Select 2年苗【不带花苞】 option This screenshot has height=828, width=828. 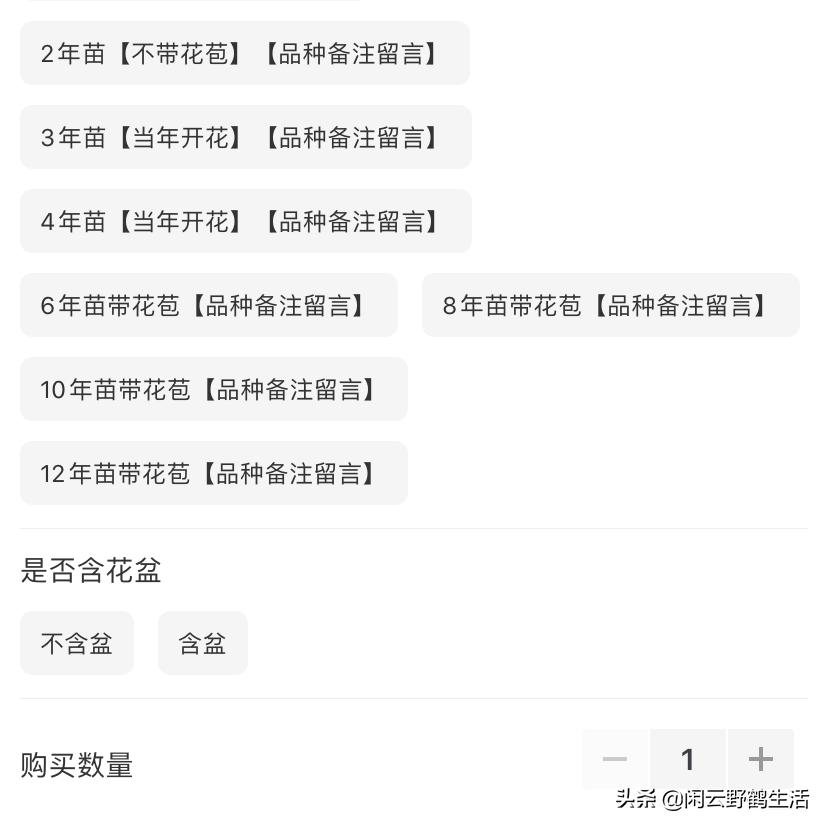click(x=244, y=53)
